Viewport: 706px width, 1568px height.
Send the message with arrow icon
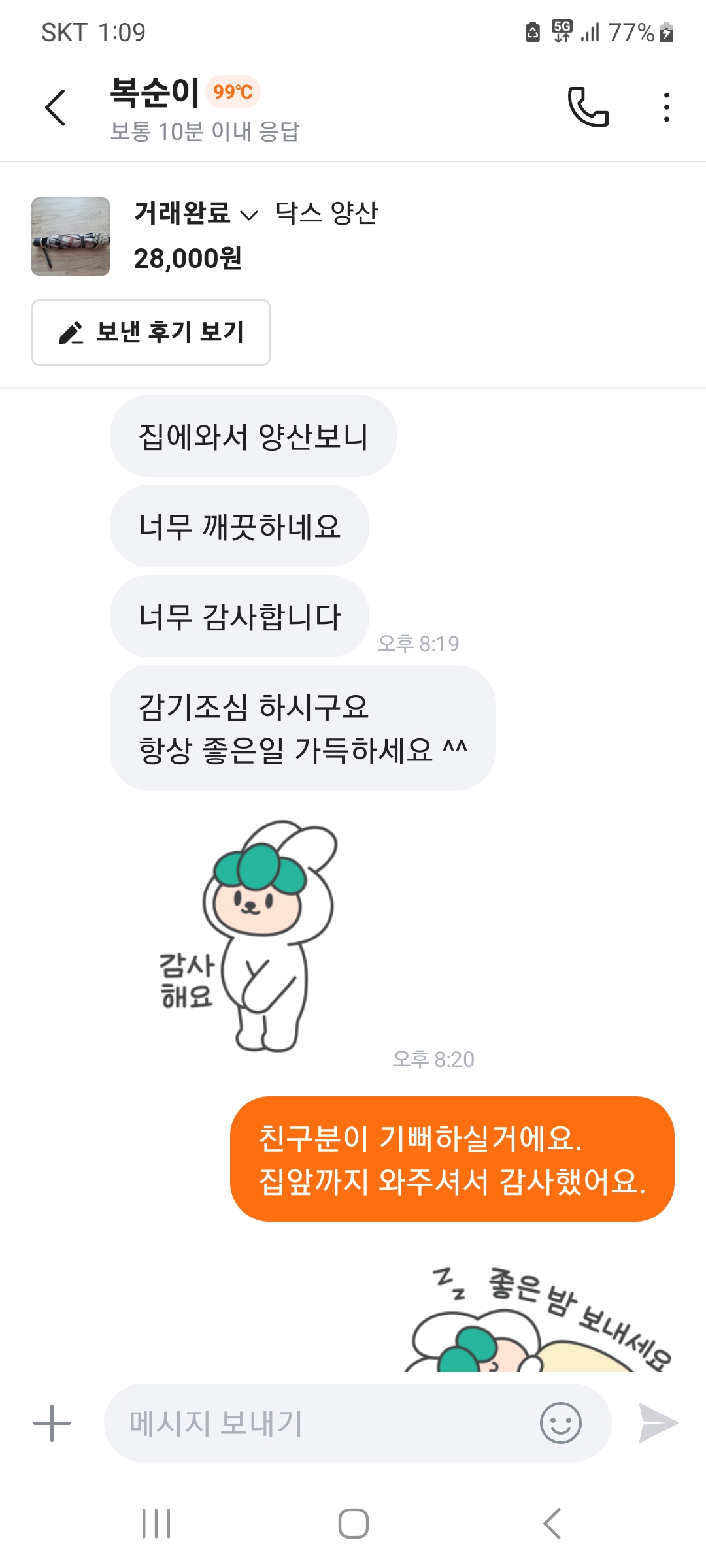tap(658, 1423)
